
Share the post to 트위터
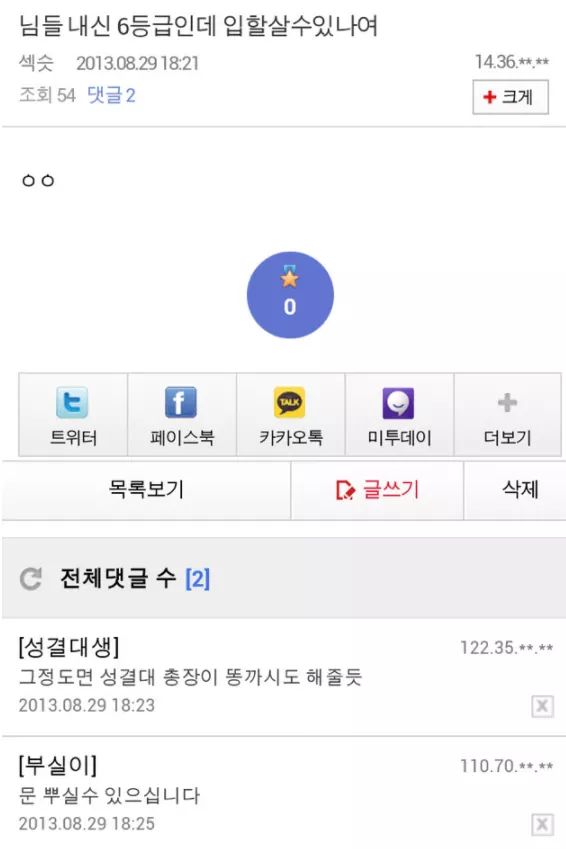(73, 415)
